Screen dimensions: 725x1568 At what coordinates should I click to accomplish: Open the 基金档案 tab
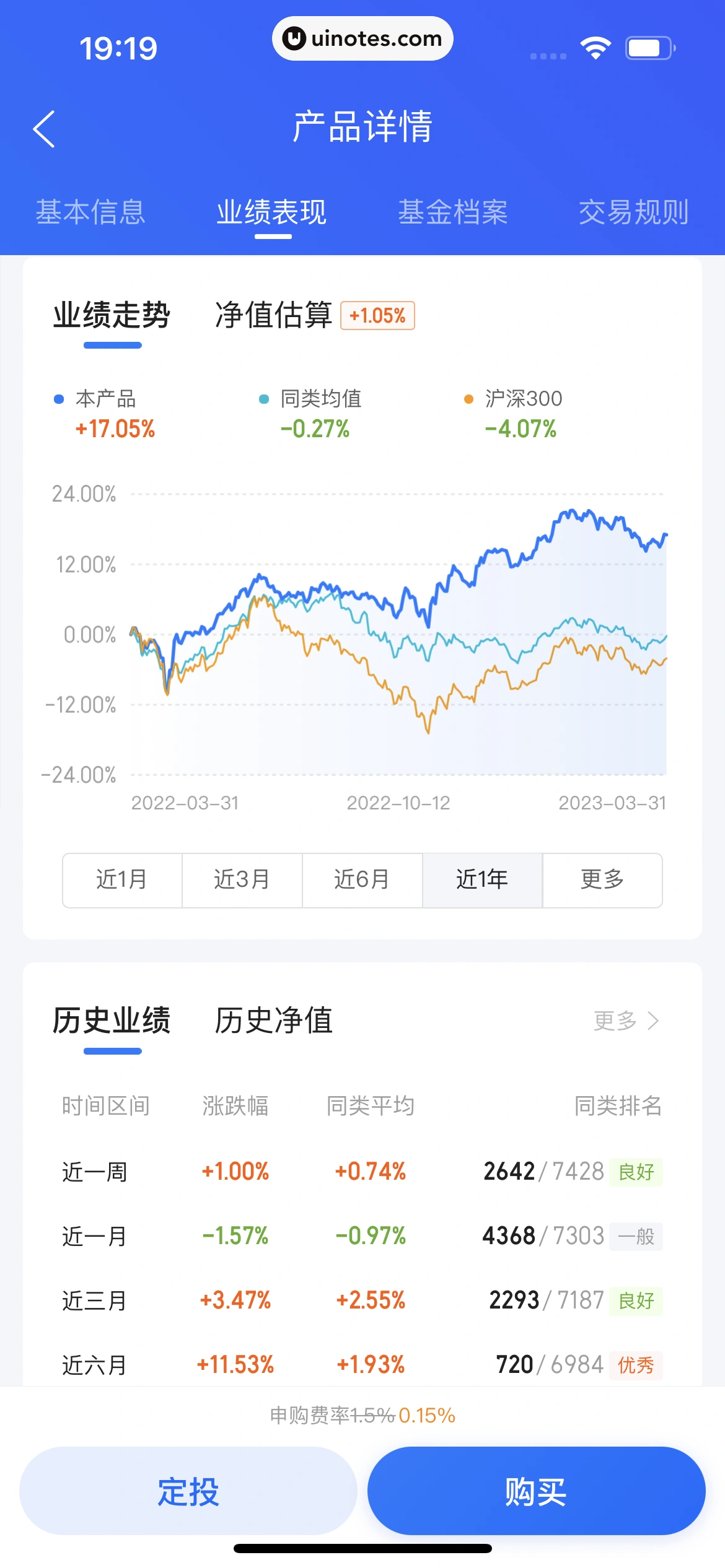(x=452, y=212)
